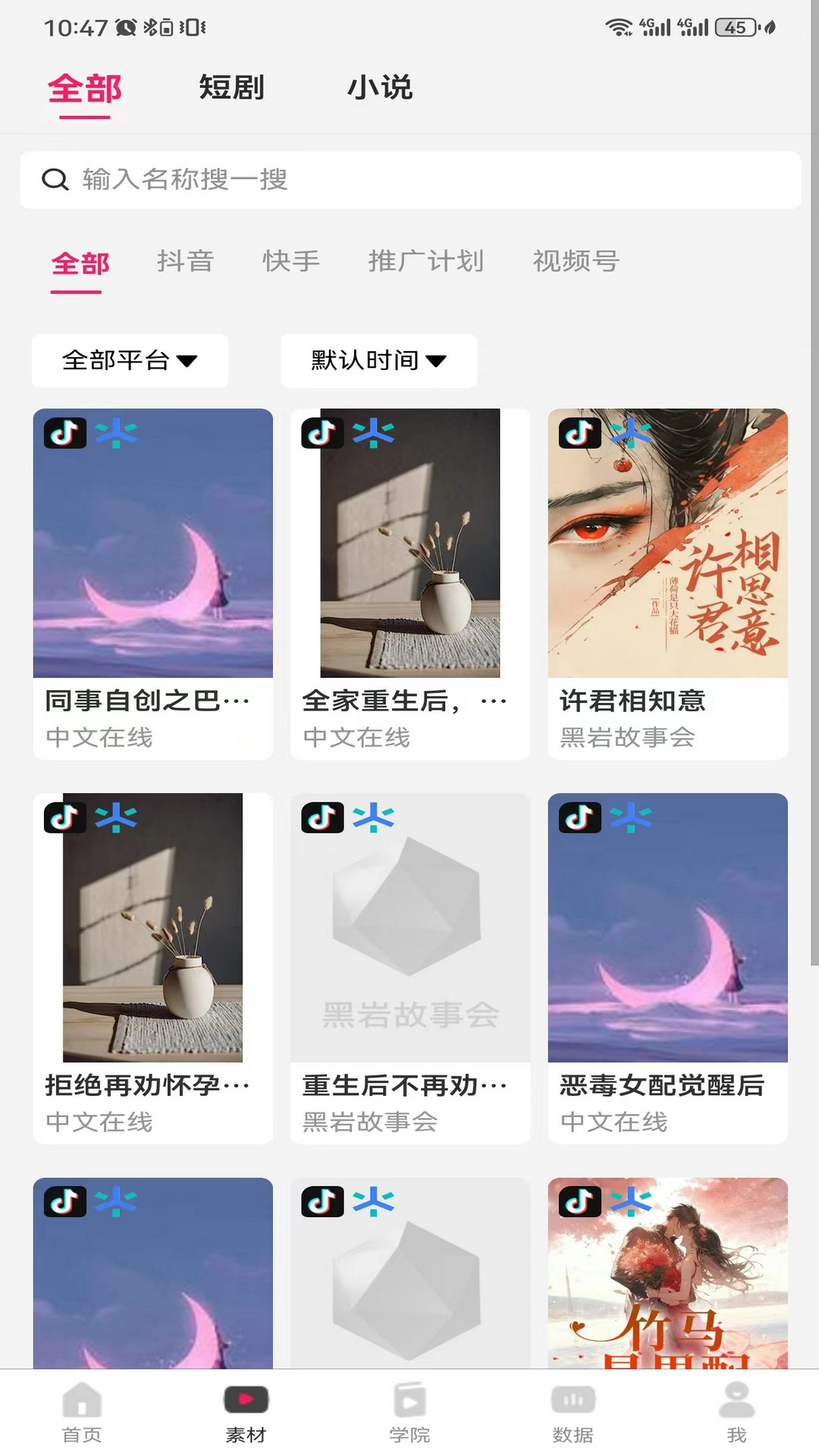The width and height of the screenshot is (819, 1456).
Task: Switch to the 短剧 top tab
Action: (x=231, y=88)
